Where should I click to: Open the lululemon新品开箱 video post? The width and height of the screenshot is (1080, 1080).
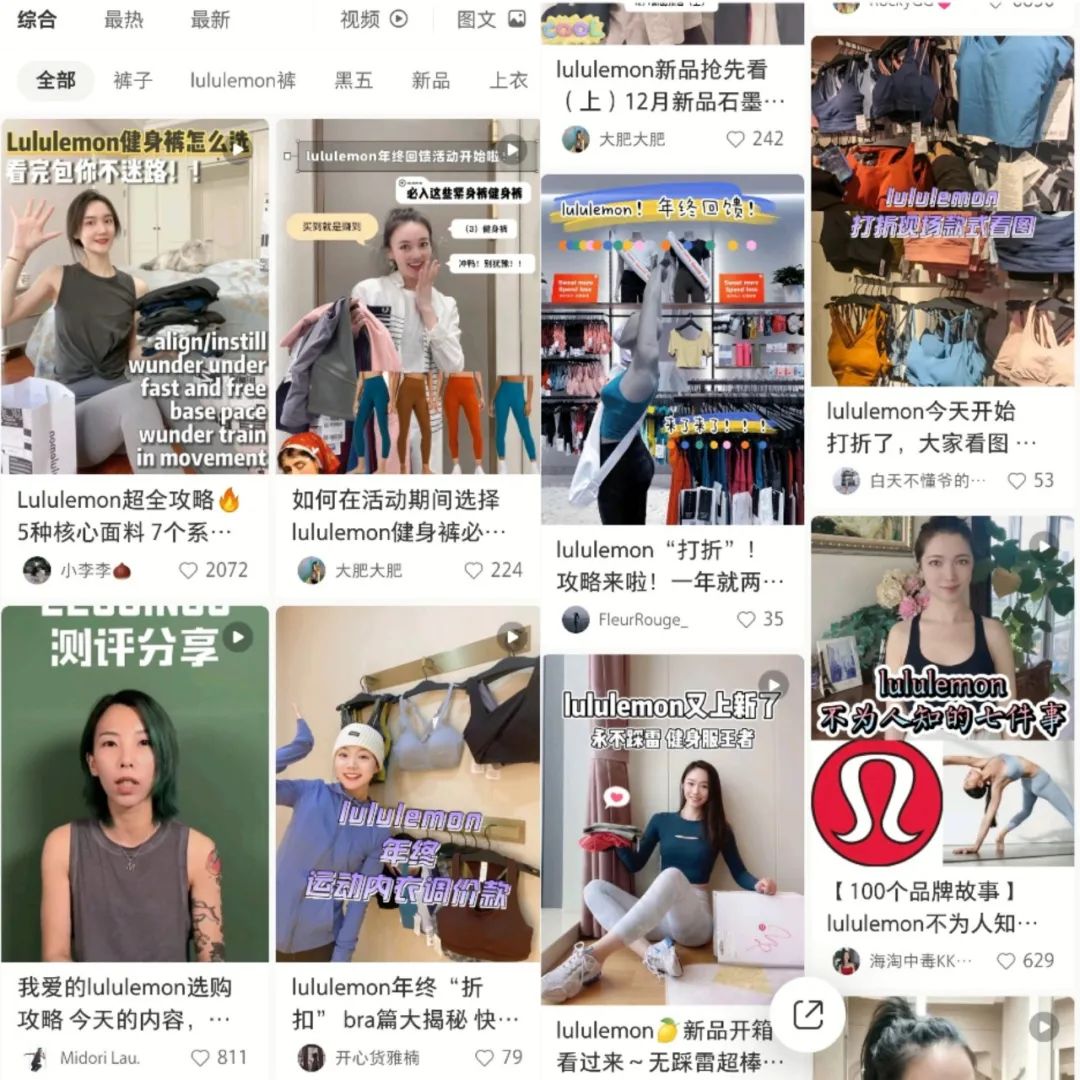click(x=672, y=829)
